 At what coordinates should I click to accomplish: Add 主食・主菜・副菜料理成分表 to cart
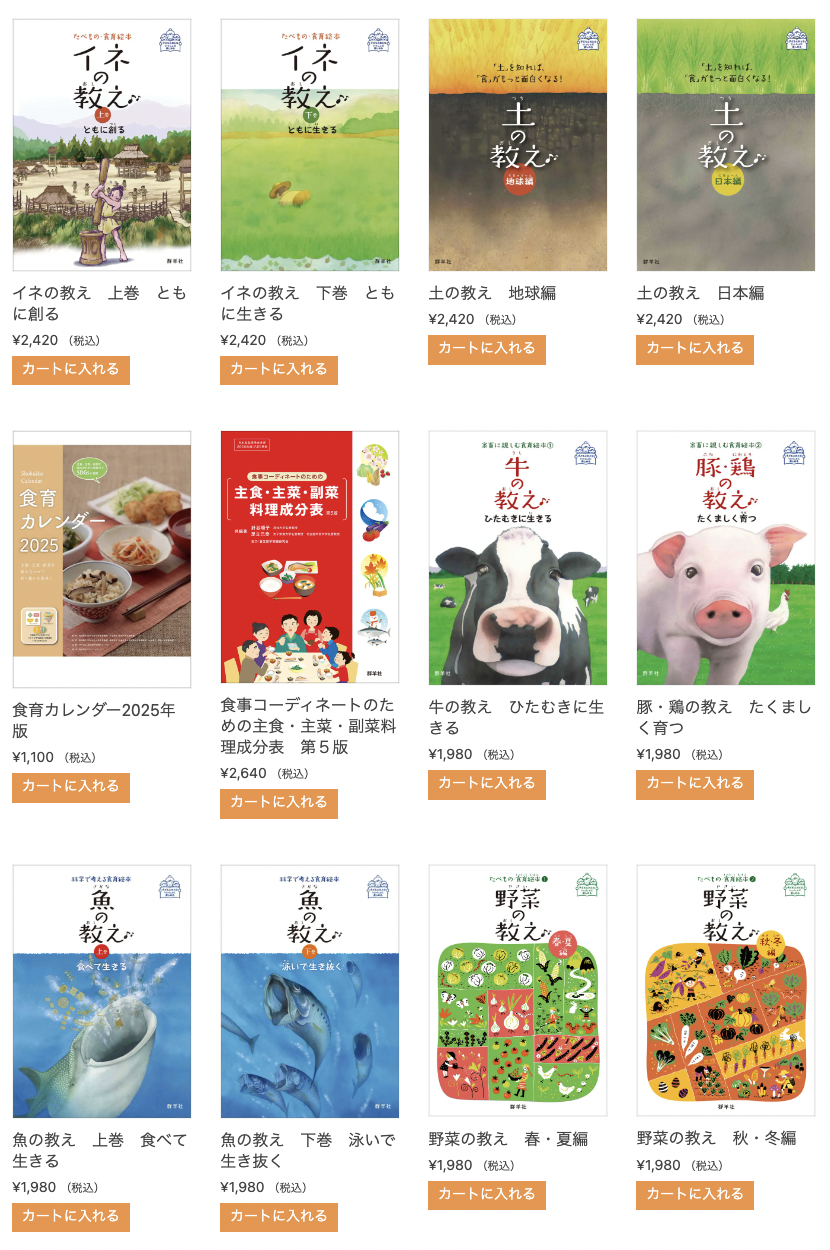pyautogui.click(x=279, y=802)
